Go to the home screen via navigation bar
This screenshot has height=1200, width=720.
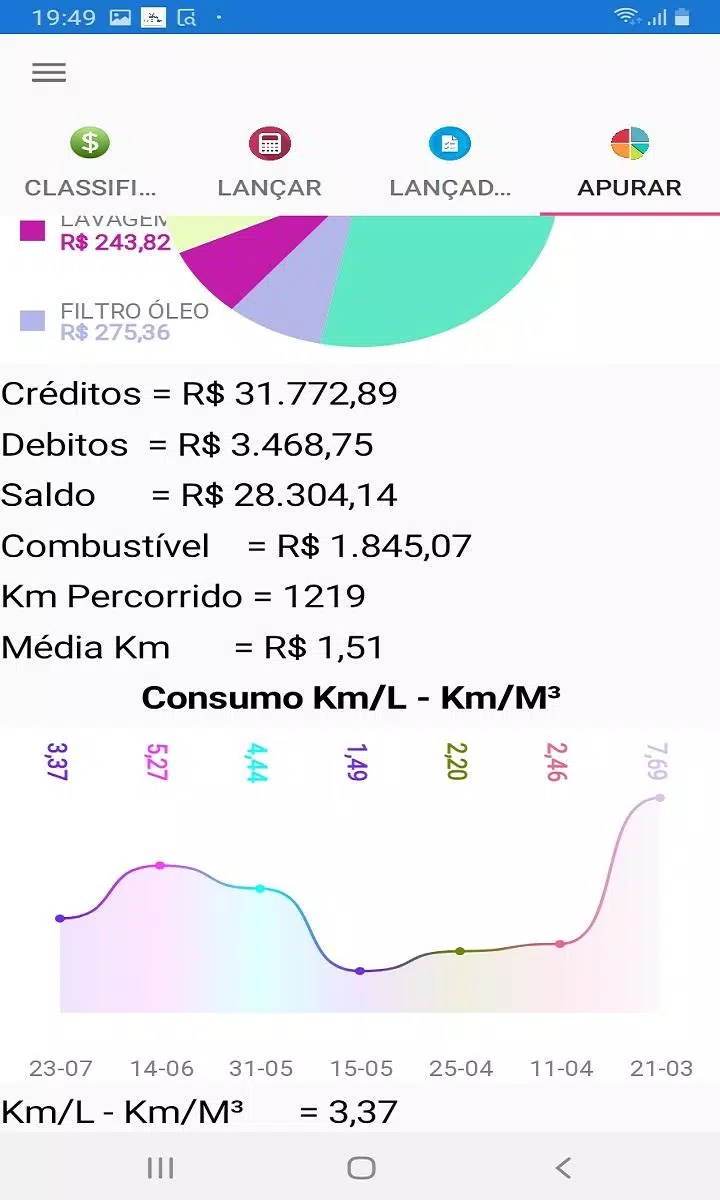pyautogui.click(x=361, y=1167)
